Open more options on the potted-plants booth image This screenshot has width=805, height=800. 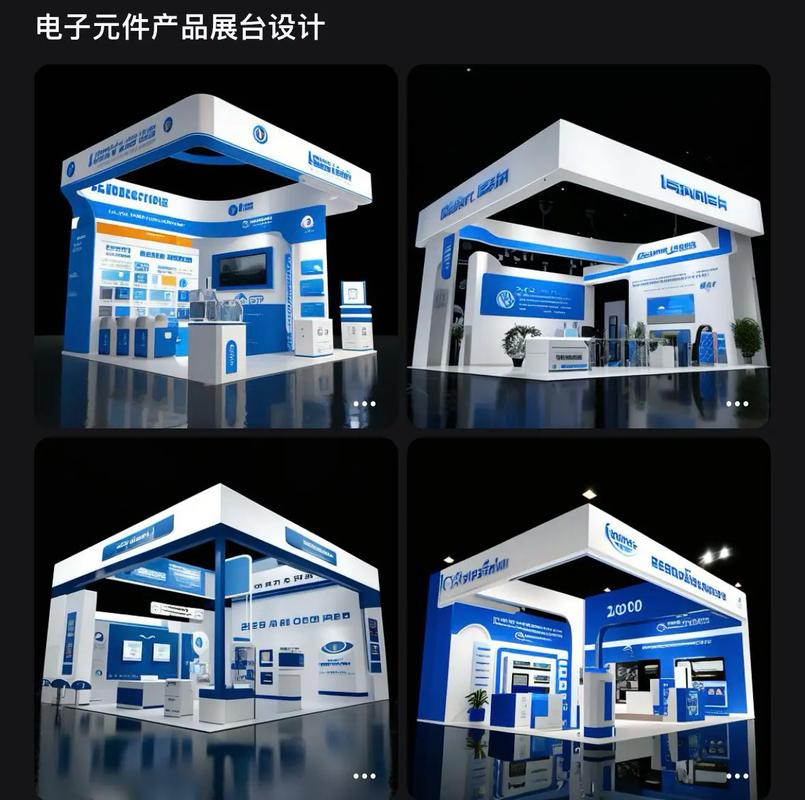point(737,404)
